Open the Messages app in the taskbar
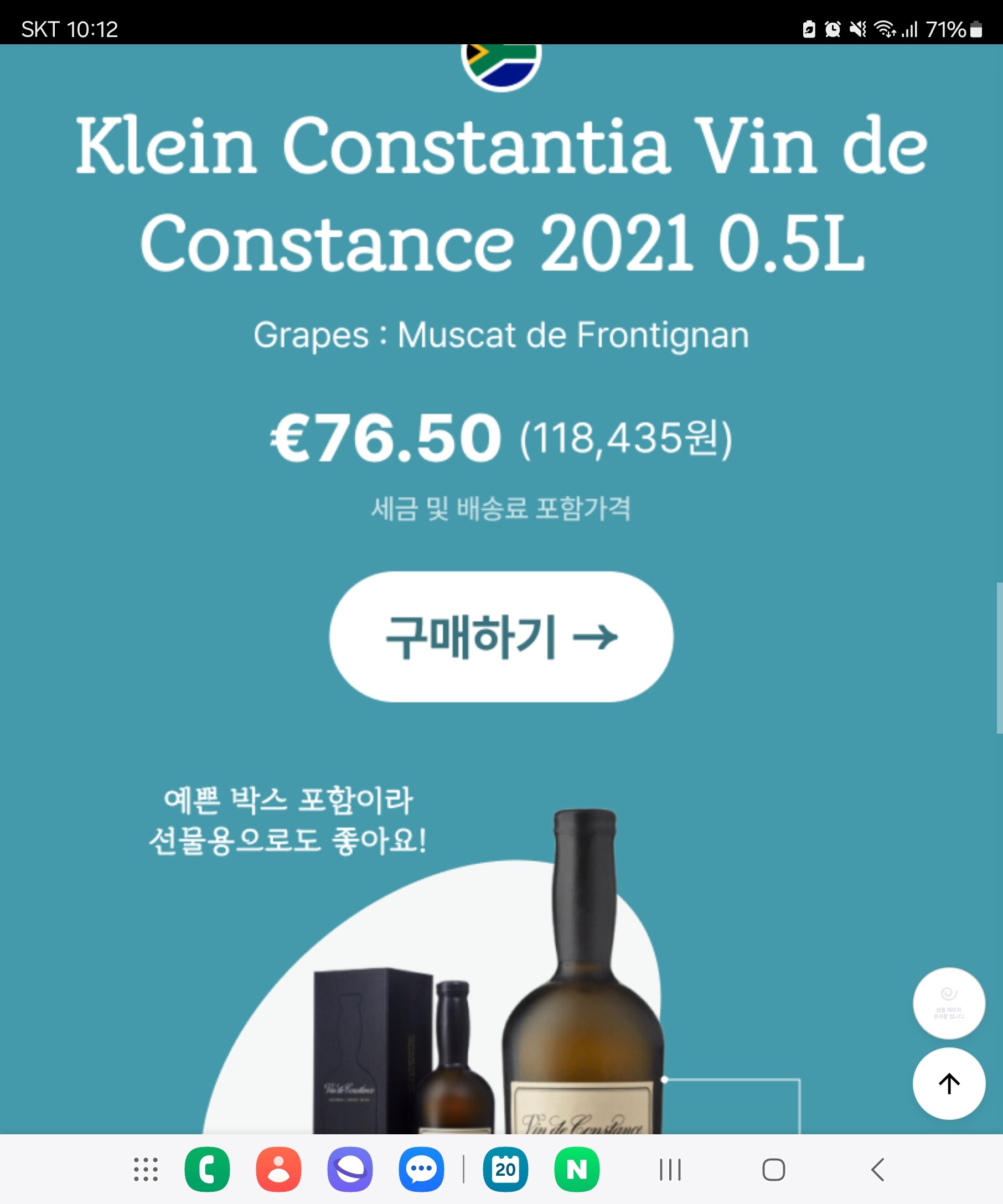Viewport: 1003px width, 1204px height. pyautogui.click(x=421, y=1169)
